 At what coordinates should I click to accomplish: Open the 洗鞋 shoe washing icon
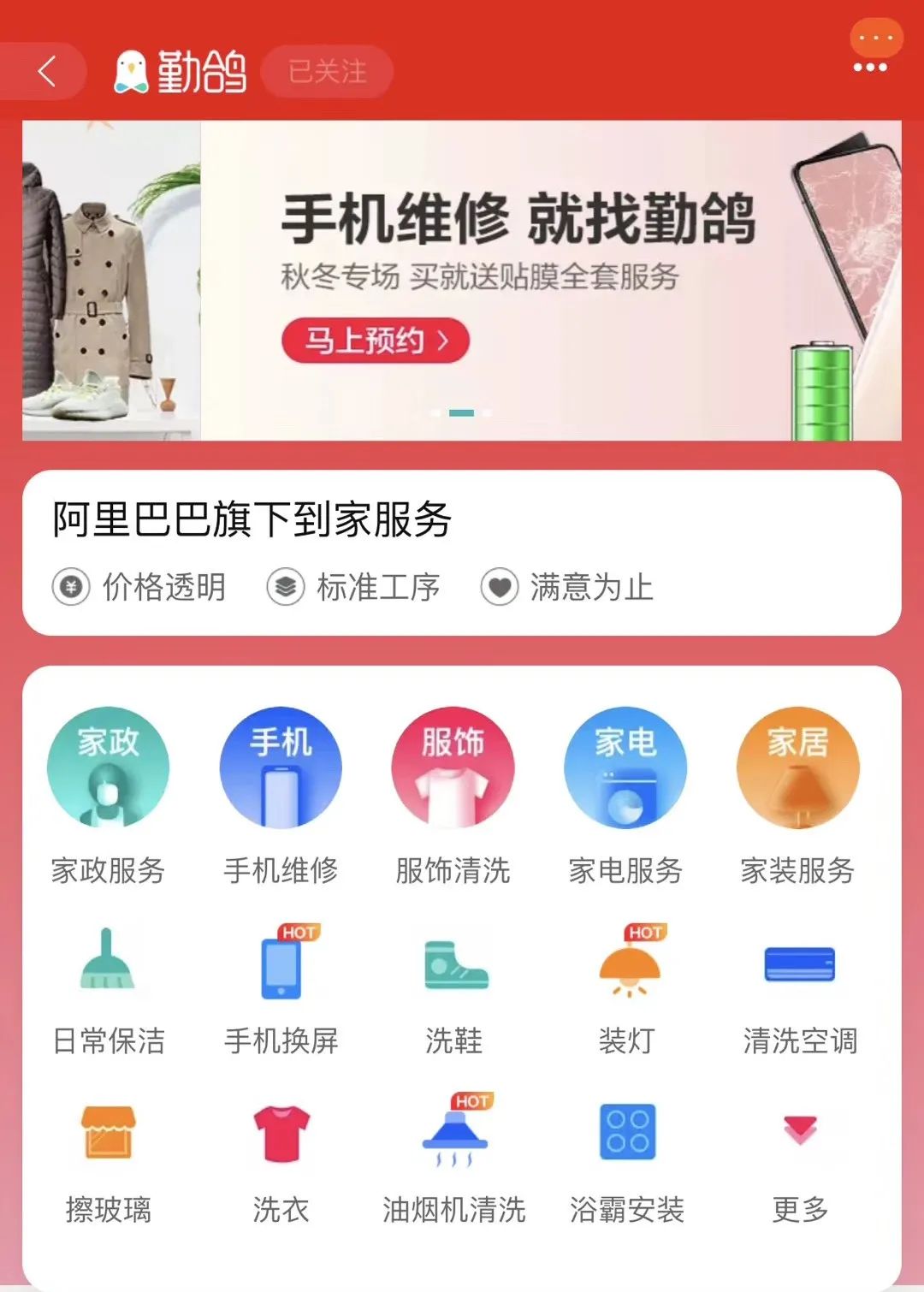[x=453, y=963]
